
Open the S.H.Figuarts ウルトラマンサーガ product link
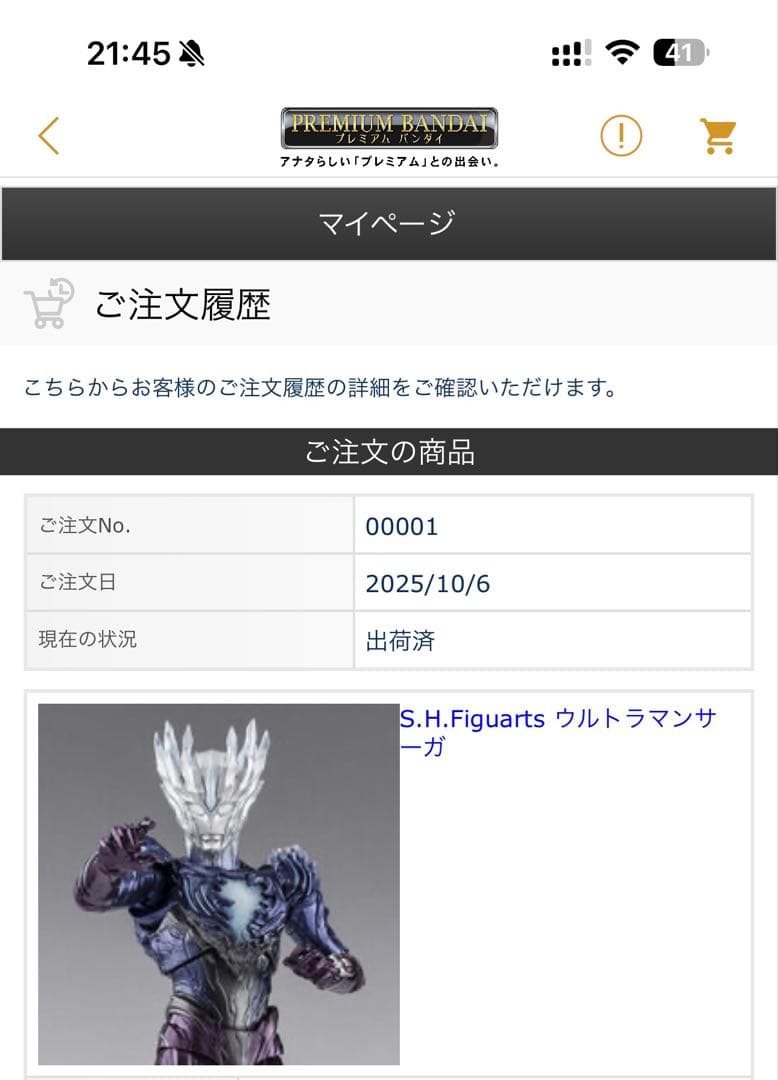558,732
